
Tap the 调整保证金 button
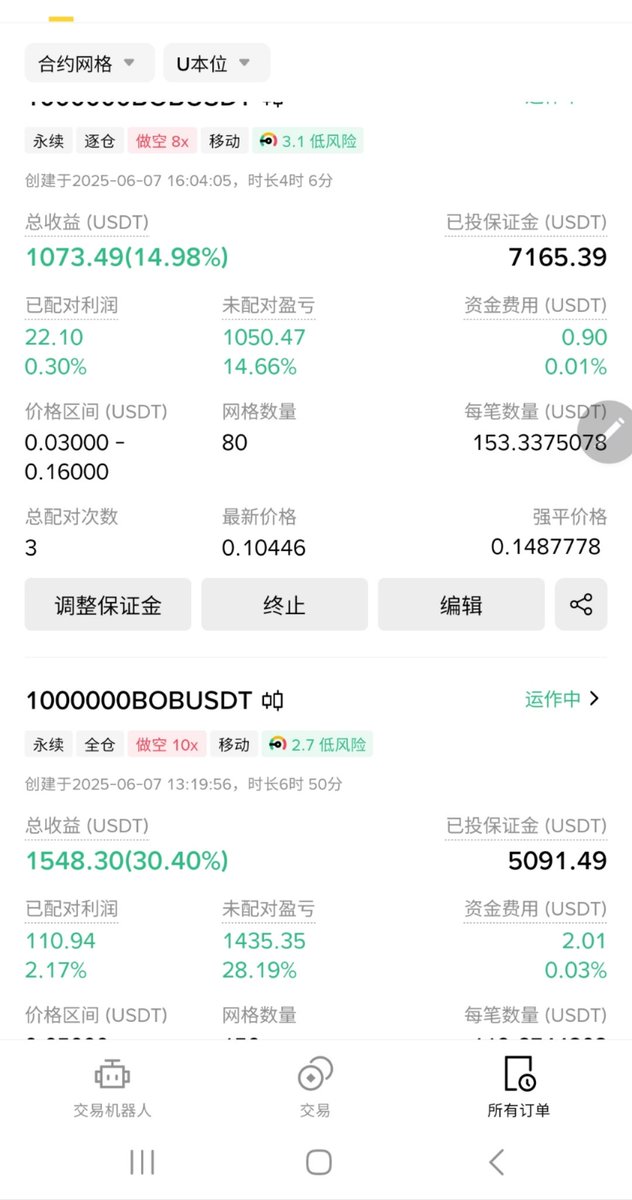coord(108,605)
